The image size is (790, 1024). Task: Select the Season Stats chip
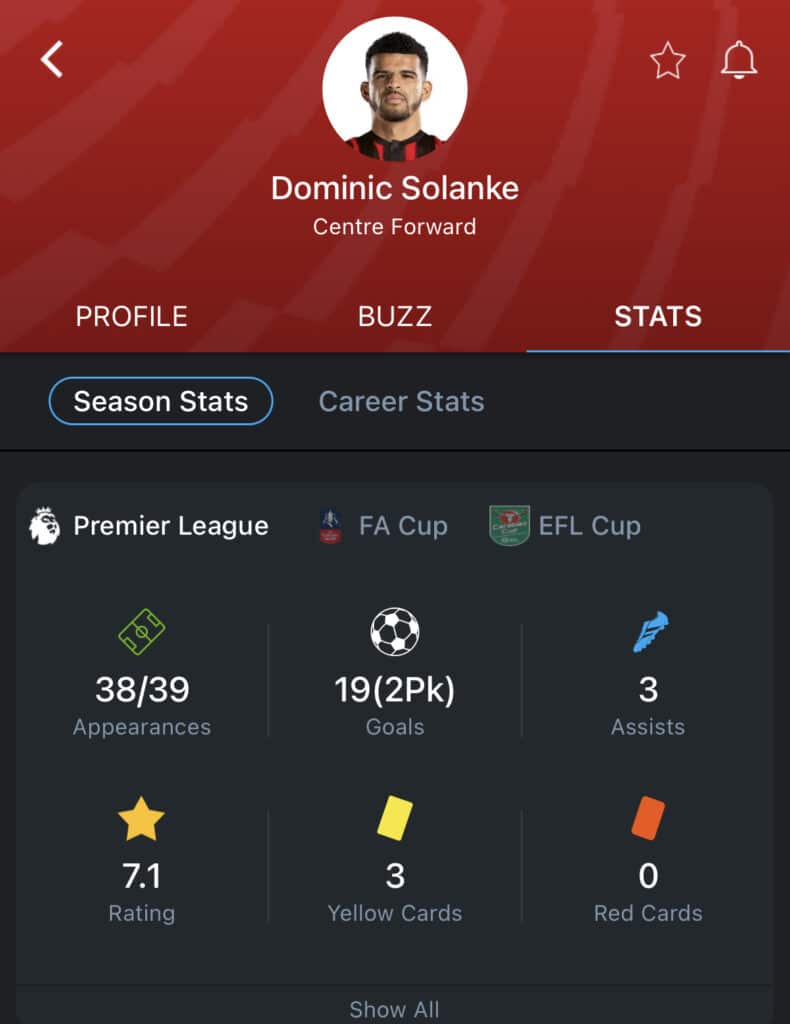coord(161,401)
